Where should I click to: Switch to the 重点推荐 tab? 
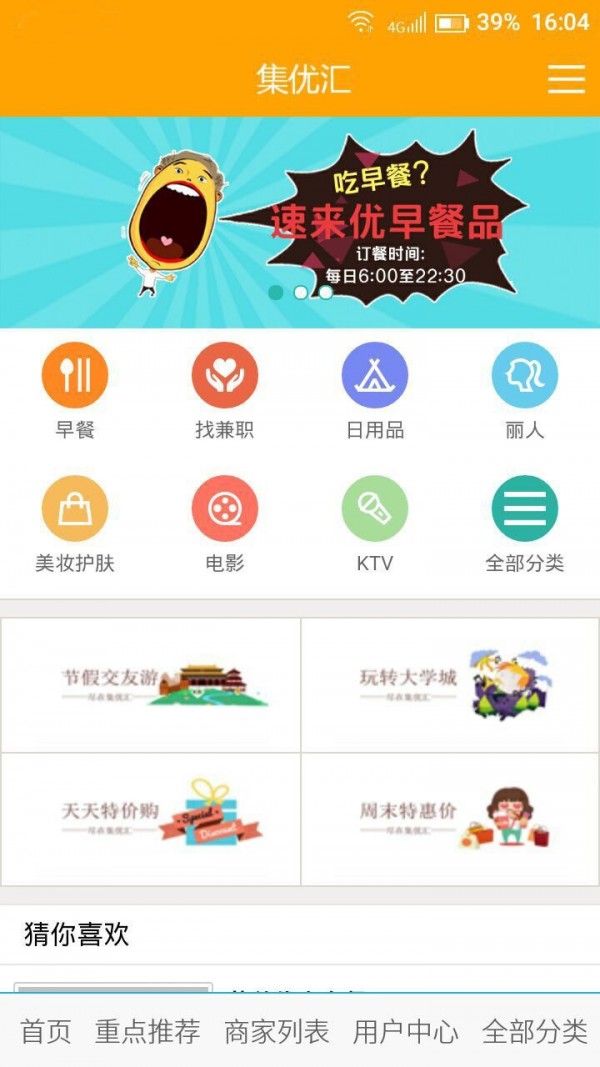point(148,1031)
